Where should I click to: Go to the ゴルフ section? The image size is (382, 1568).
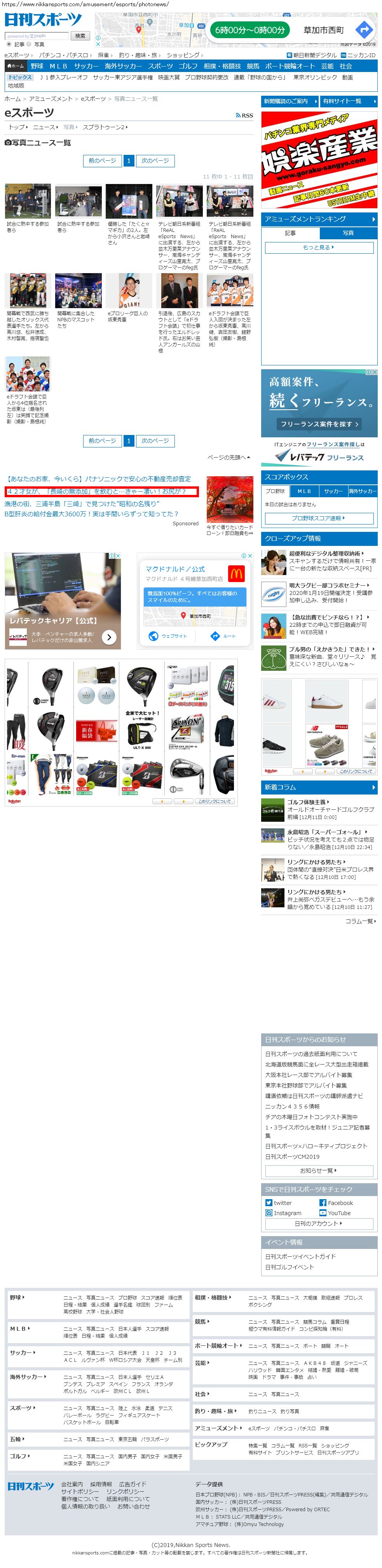[187, 66]
